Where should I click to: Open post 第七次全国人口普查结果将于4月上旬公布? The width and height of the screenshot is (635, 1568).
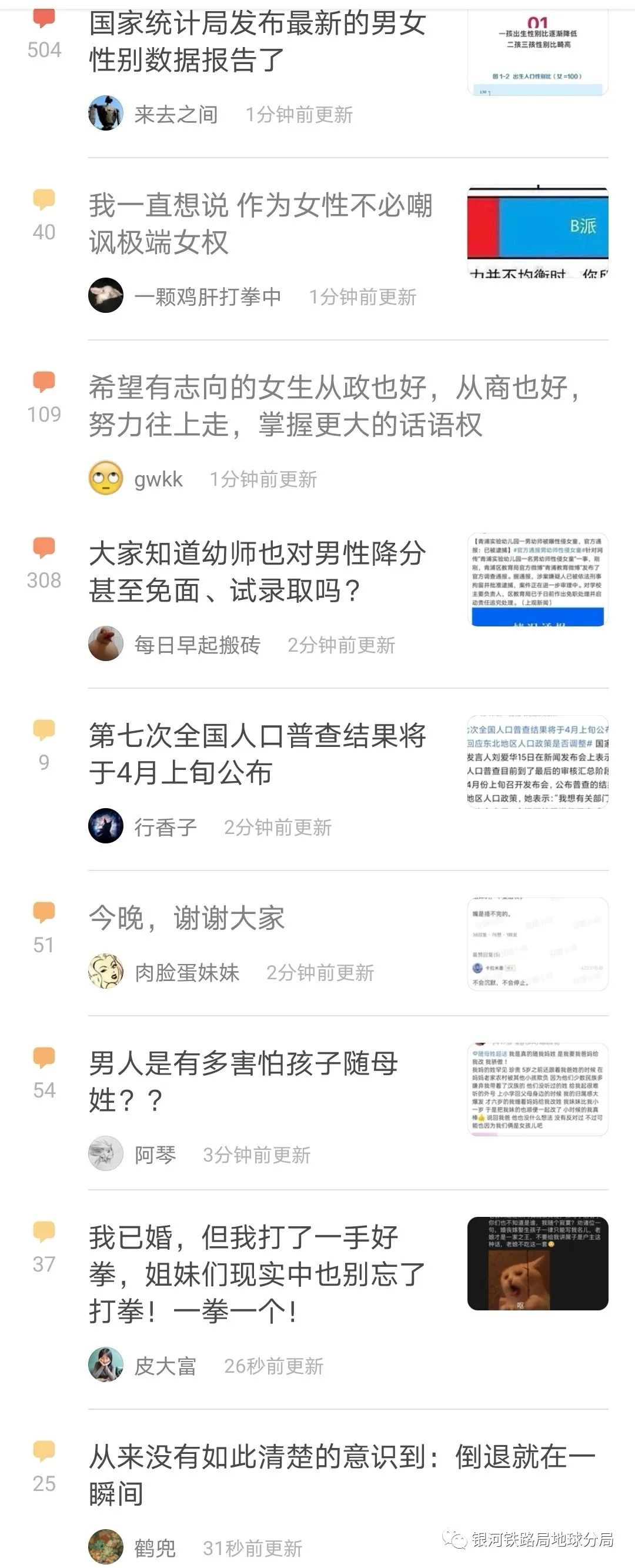tap(258, 754)
